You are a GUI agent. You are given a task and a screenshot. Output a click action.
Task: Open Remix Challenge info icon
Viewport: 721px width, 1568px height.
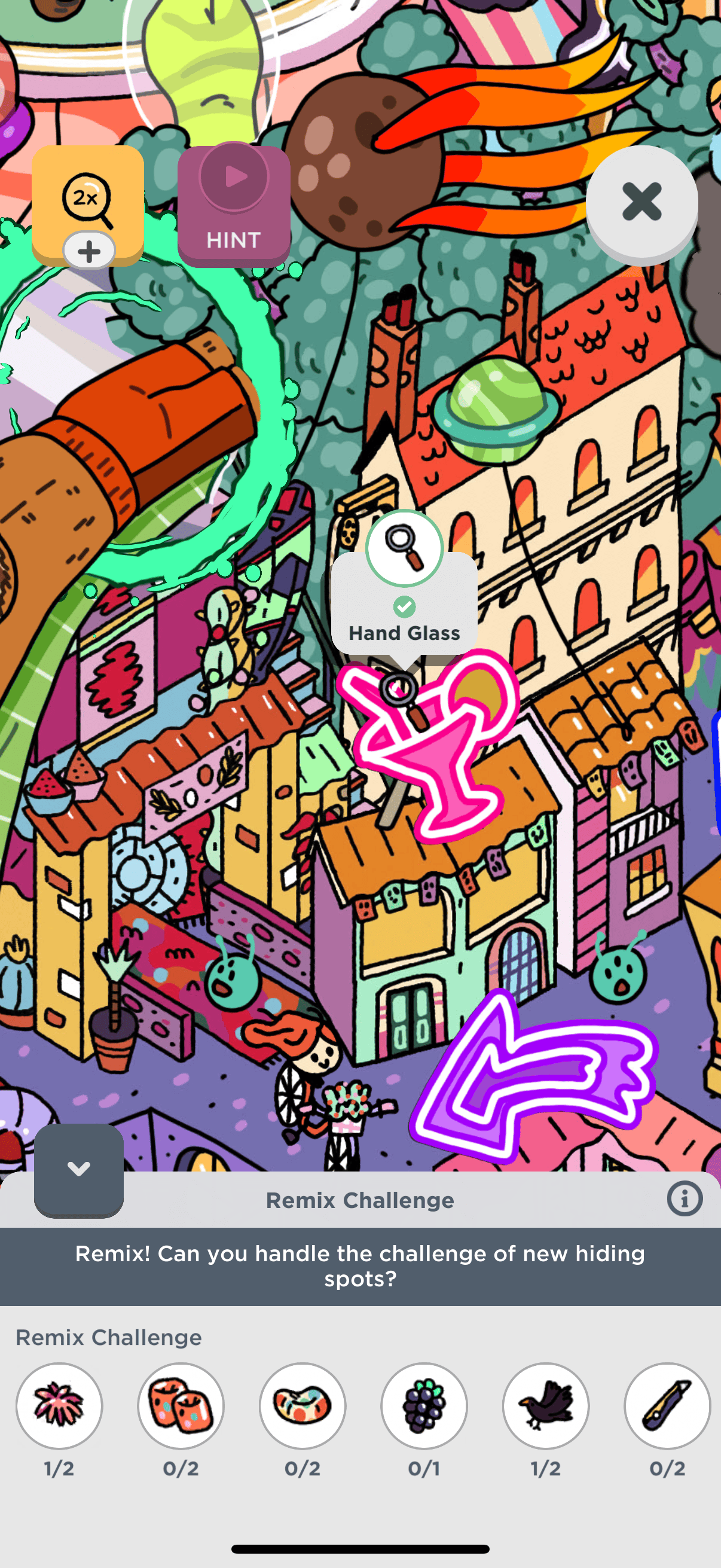point(685,1199)
